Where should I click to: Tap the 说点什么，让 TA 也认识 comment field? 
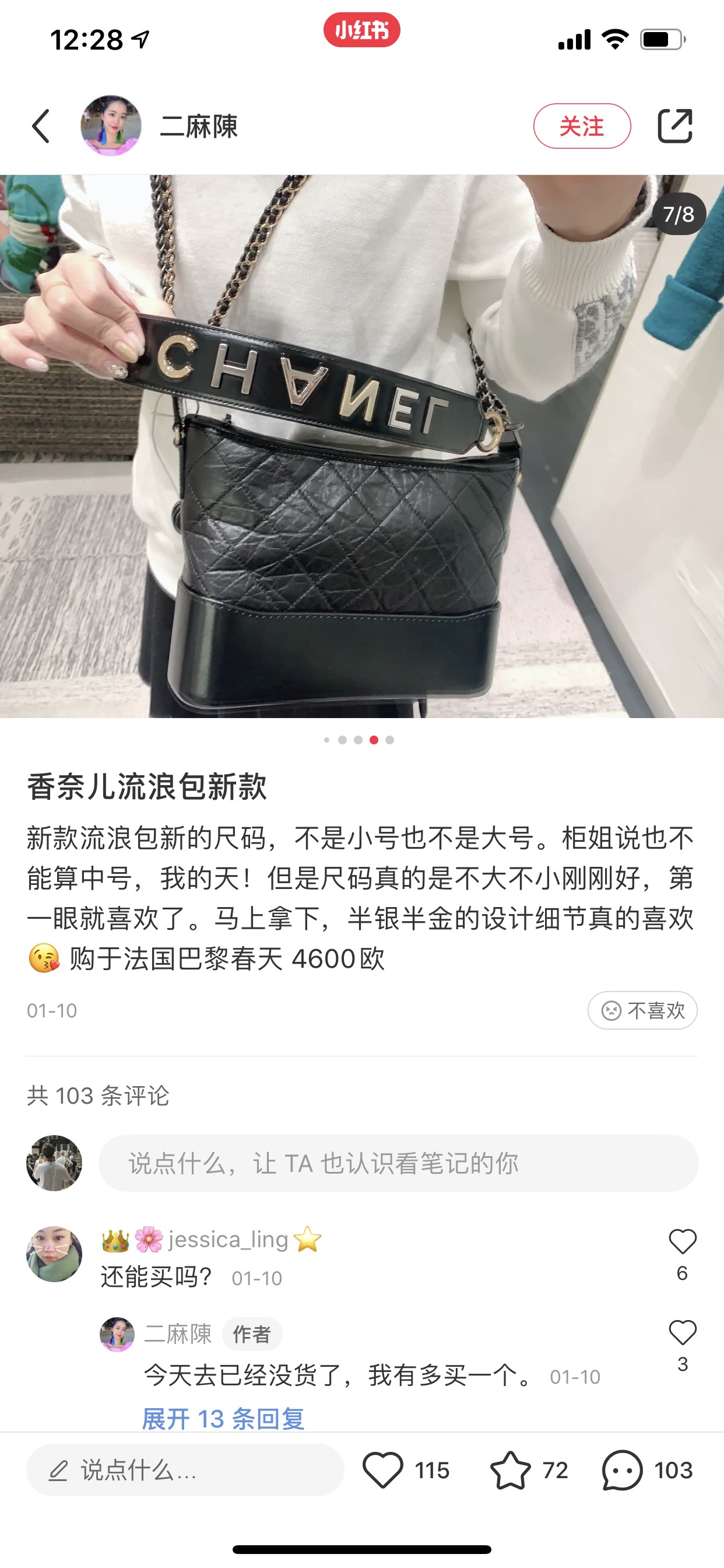[x=398, y=1163]
